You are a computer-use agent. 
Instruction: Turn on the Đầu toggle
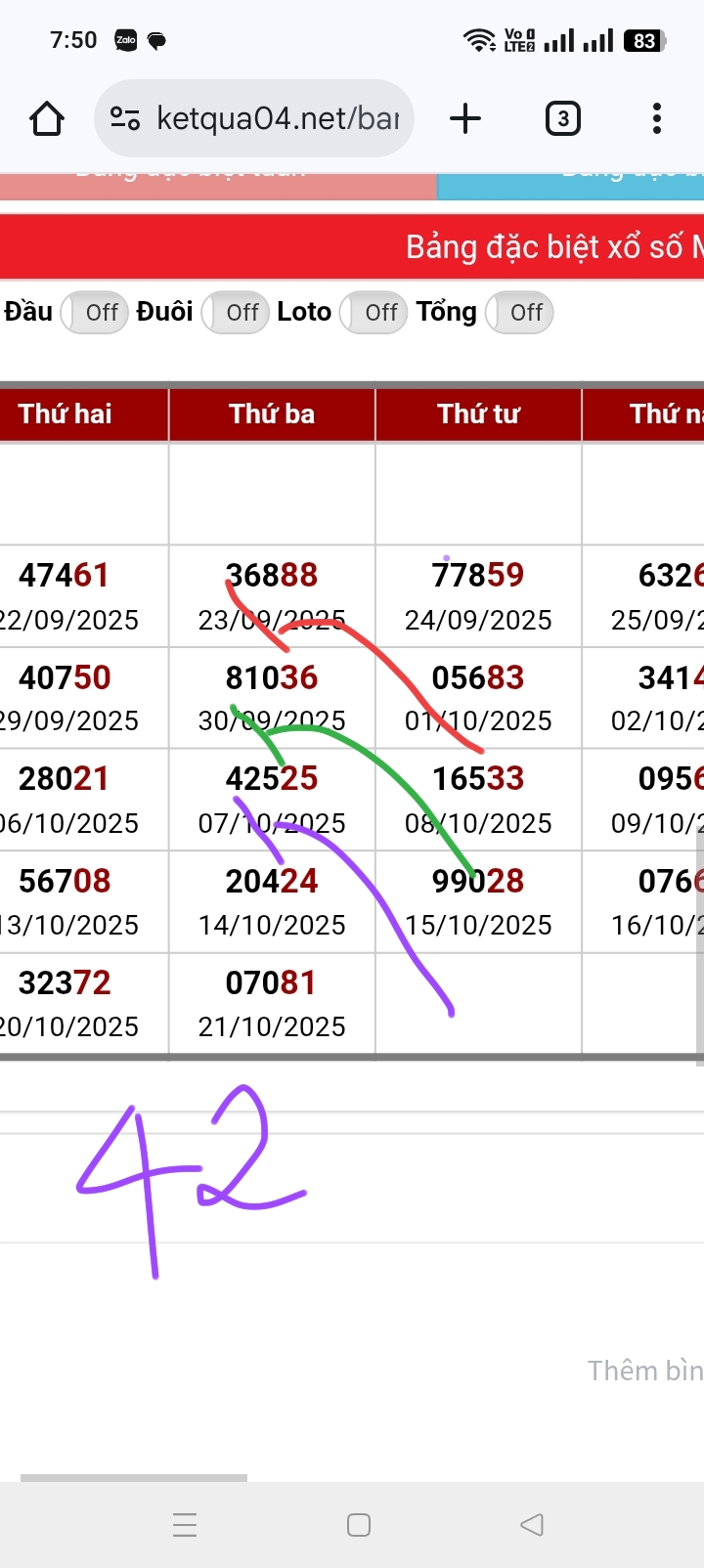(94, 313)
